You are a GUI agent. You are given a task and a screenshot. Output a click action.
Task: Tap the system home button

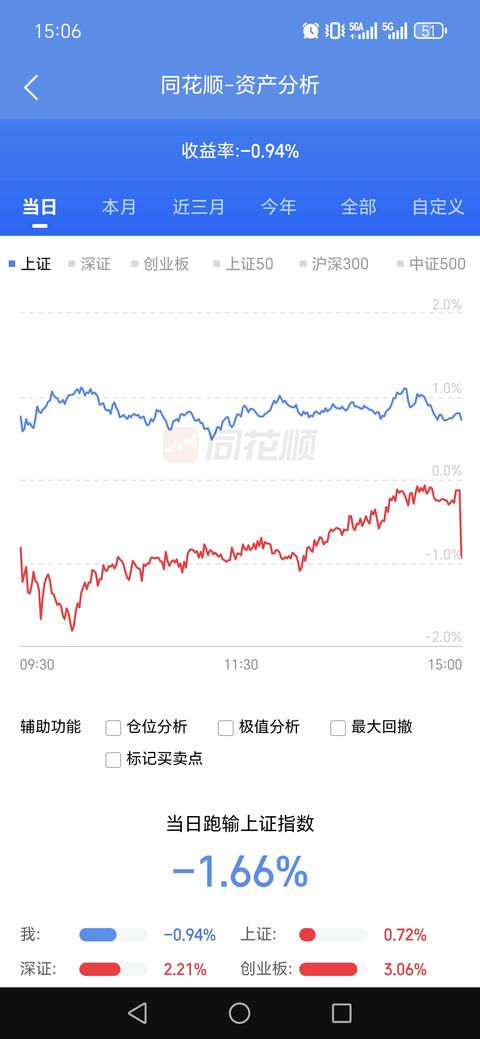[x=239, y=1013]
